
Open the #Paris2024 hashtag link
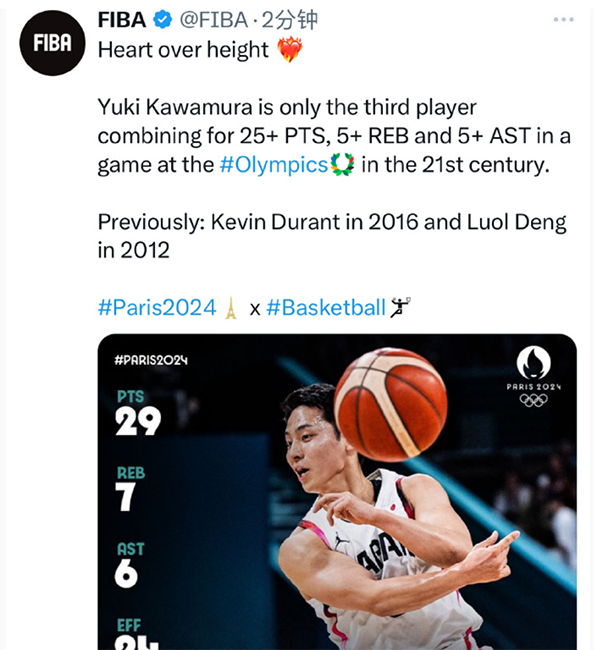157,308
